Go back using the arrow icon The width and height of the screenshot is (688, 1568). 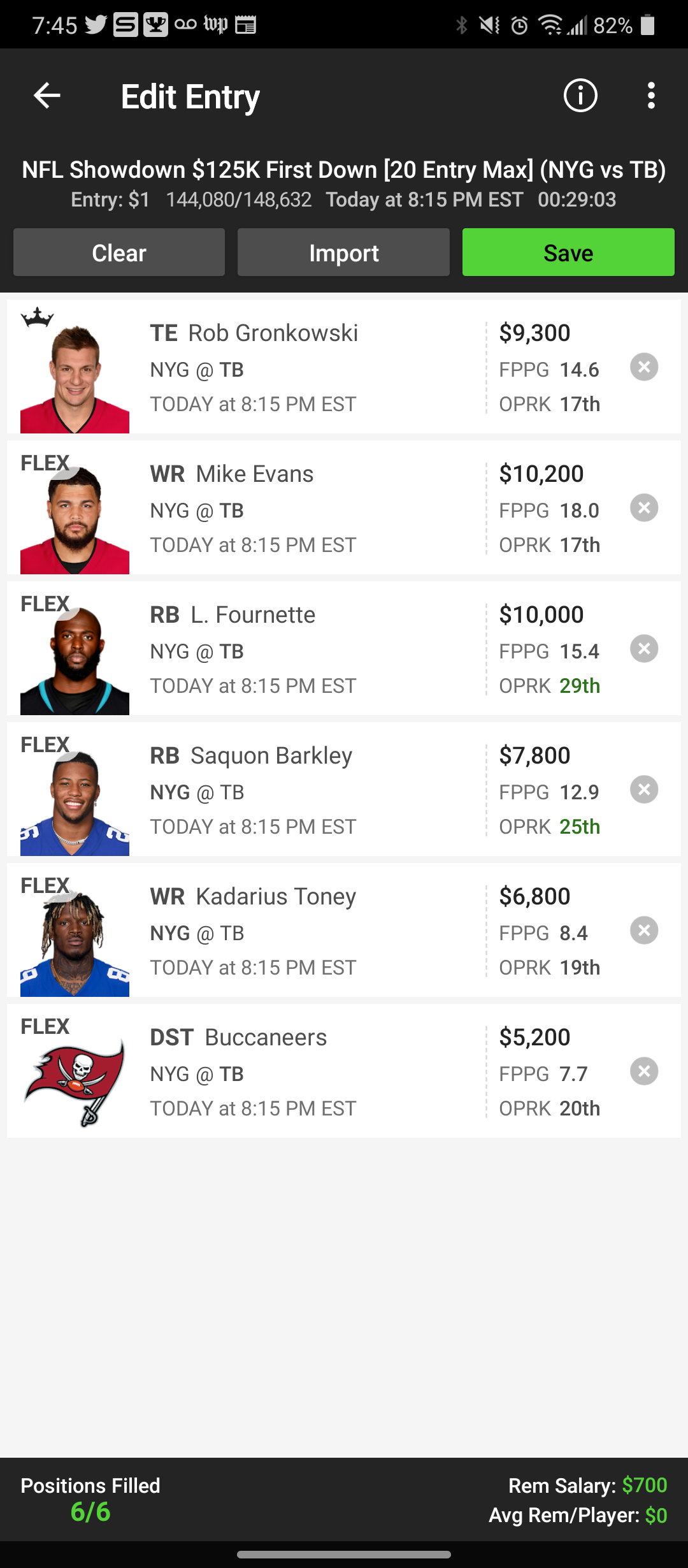pos(47,96)
